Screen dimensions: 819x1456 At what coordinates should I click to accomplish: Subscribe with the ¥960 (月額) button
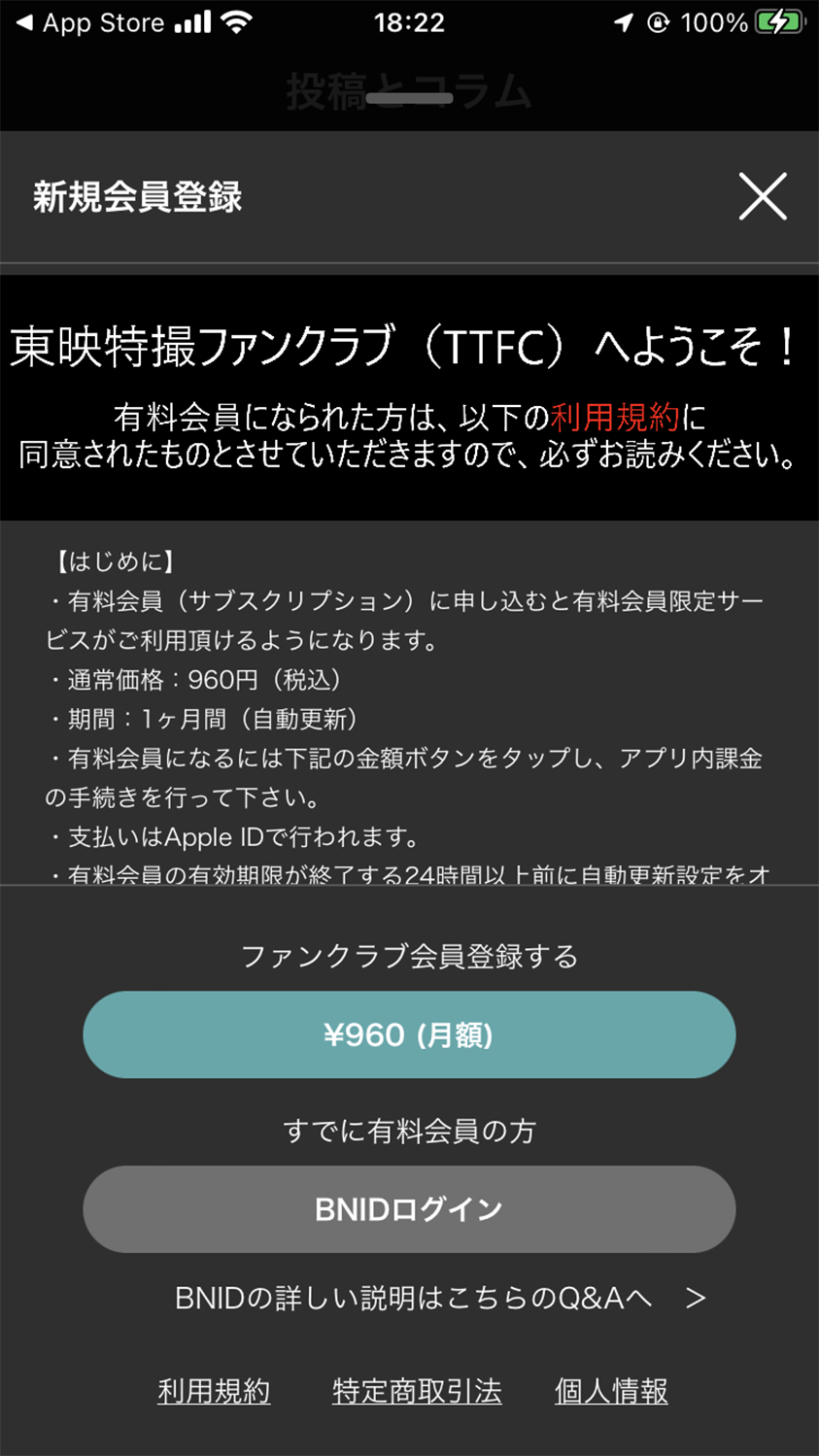click(409, 1035)
